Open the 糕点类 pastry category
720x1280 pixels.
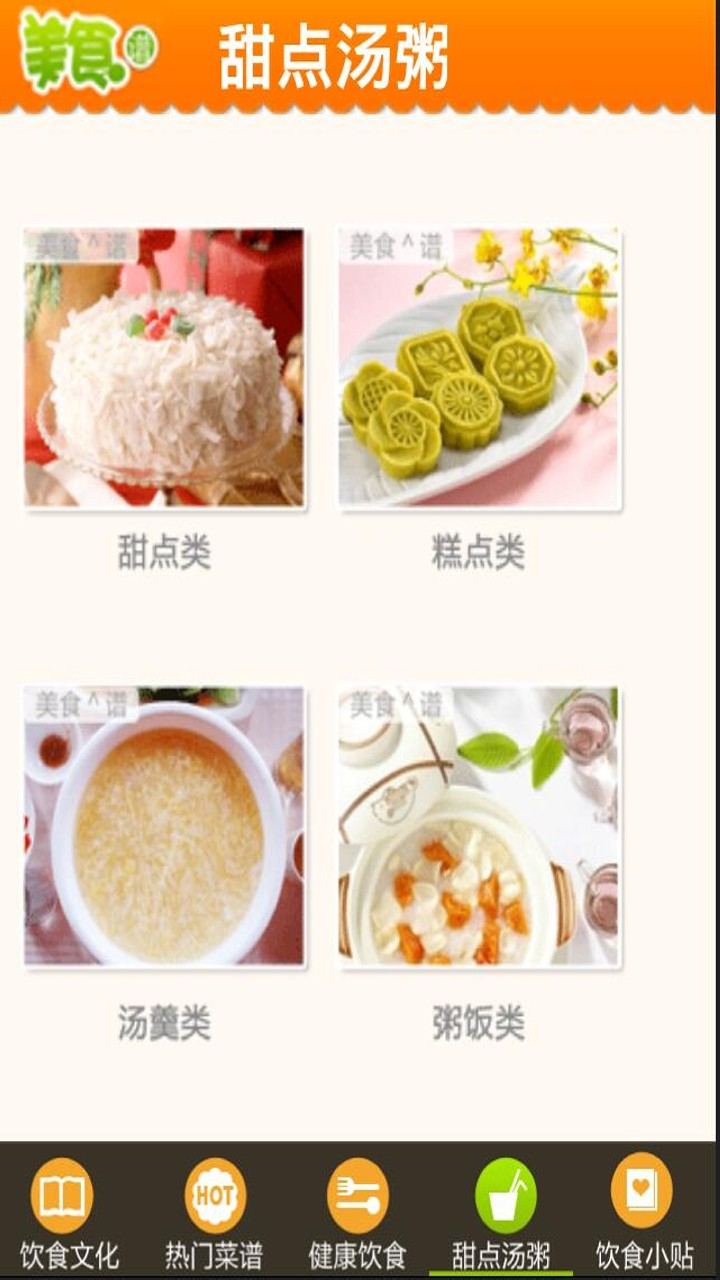pyautogui.click(x=479, y=368)
